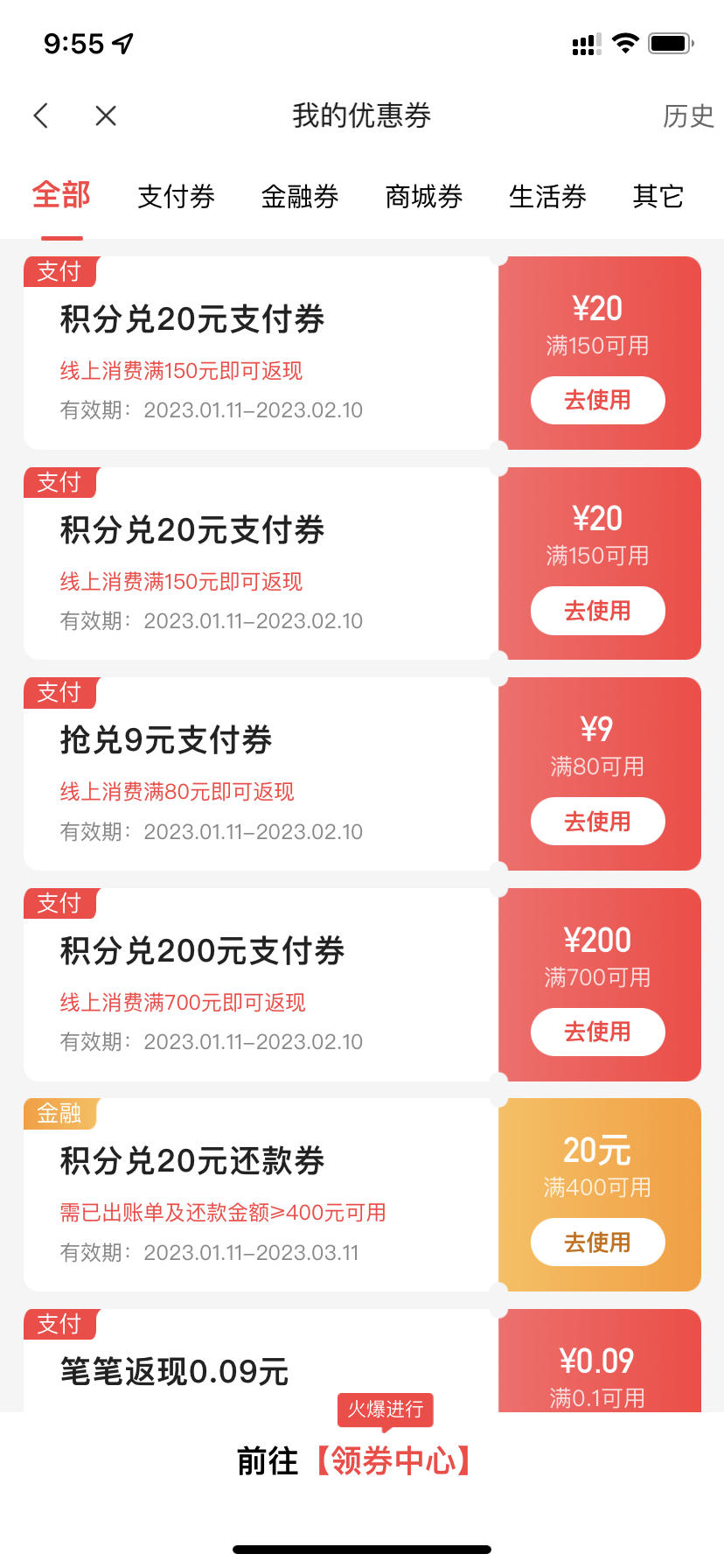Image resolution: width=724 pixels, height=1568 pixels.
Task: Open the 积分兑200元支付券 card
Action: tap(261, 984)
